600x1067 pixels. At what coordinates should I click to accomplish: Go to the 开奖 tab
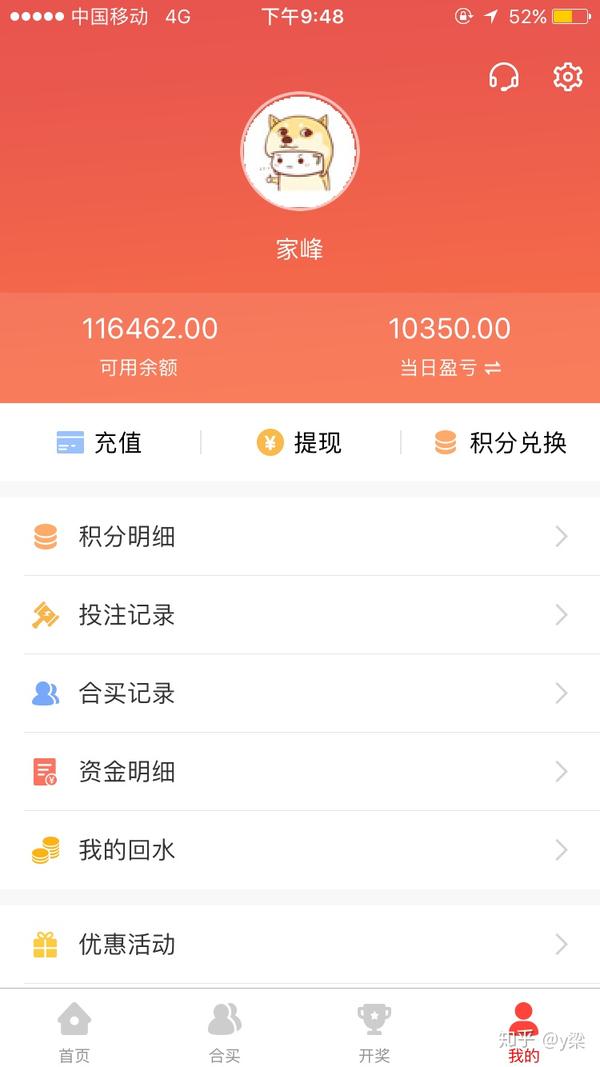(375, 1030)
